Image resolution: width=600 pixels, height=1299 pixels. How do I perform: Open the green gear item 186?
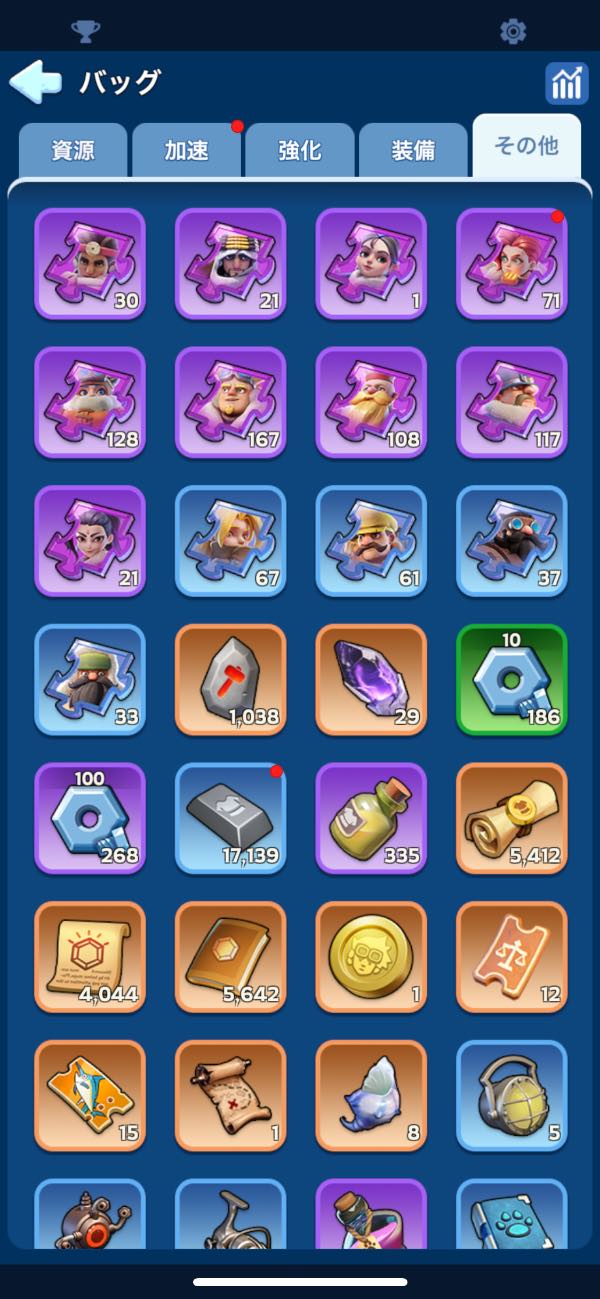click(x=511, y=679)
